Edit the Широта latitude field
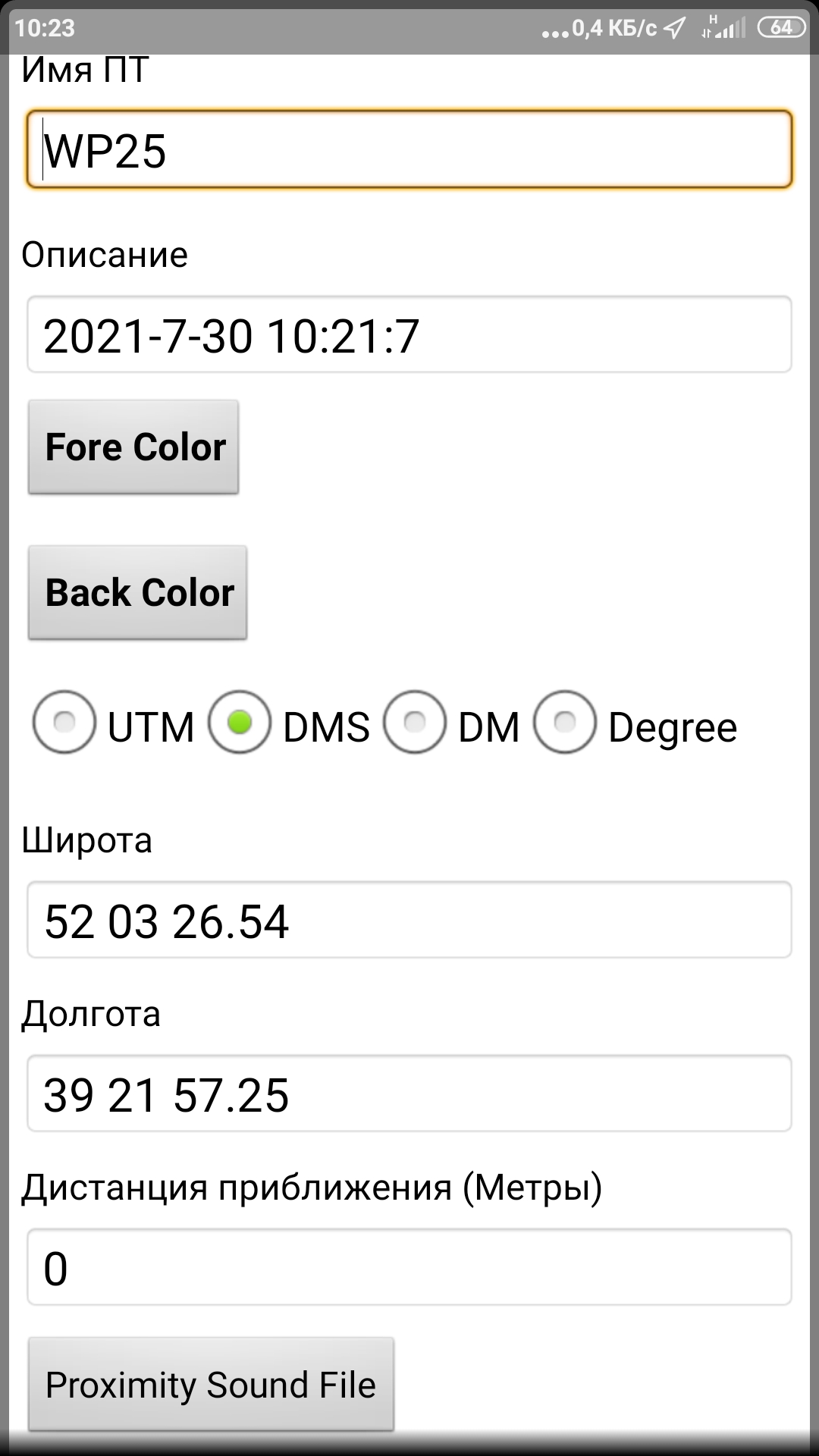This screenshot has width=819, height=1456. 409,920
